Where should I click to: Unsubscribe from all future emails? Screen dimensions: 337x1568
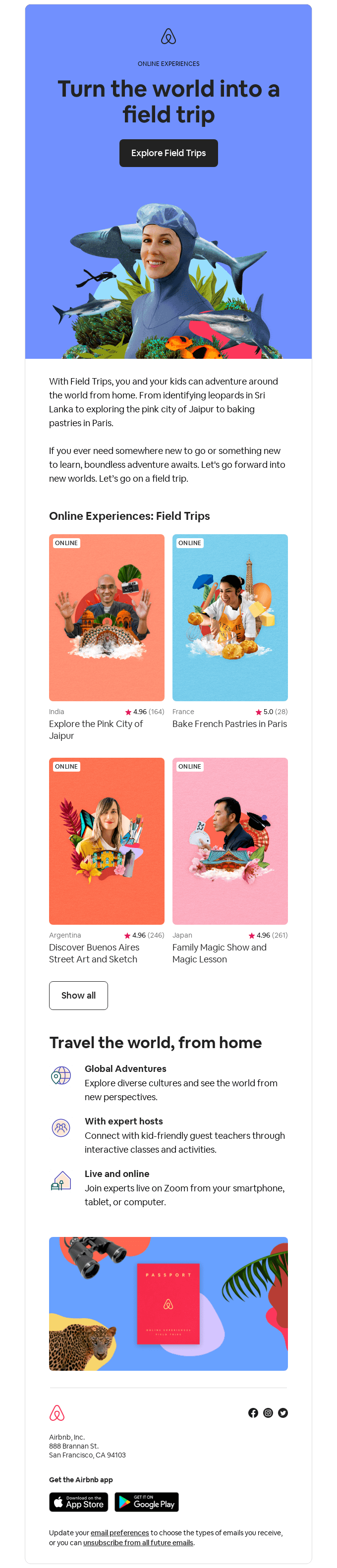click(138, 1542)
